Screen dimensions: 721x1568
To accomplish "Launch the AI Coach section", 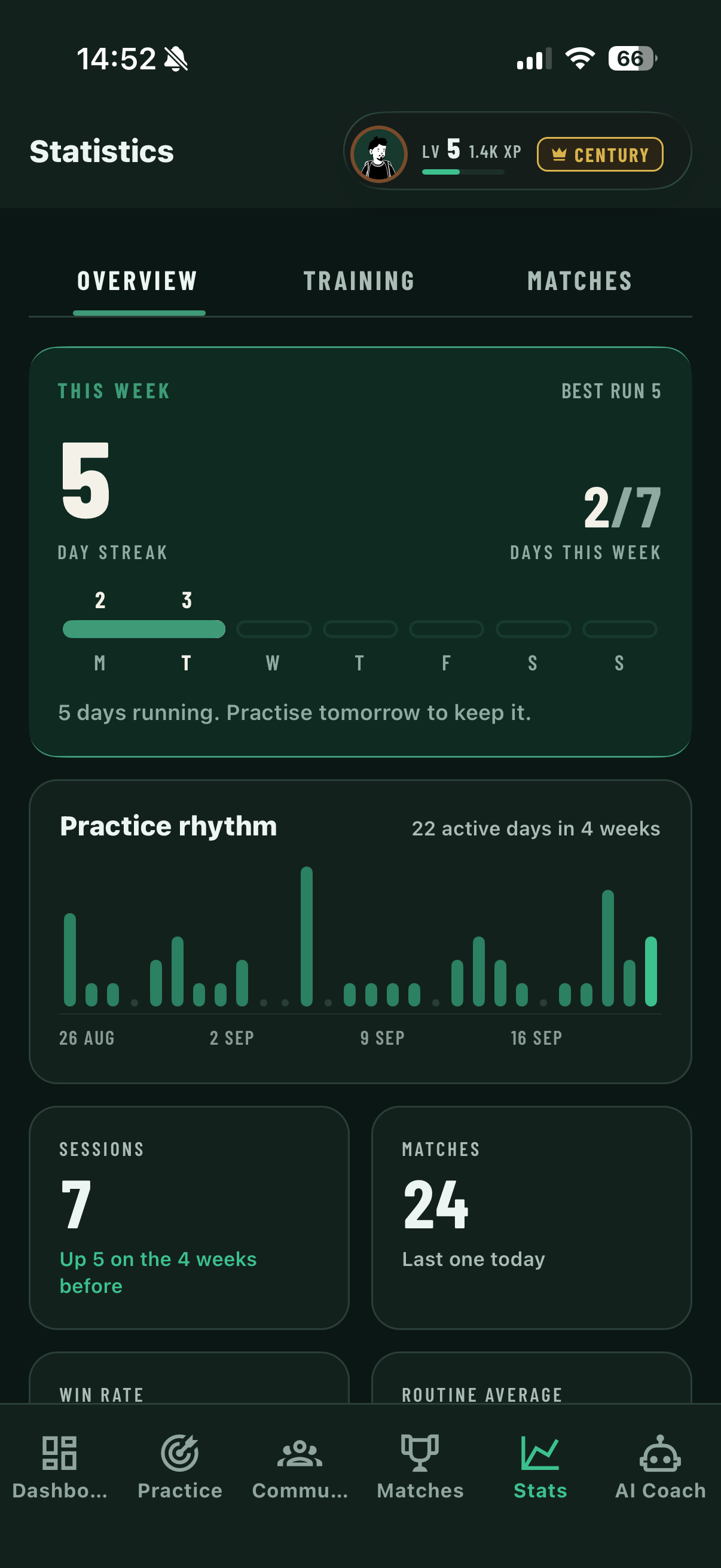I will point(661,1467).
